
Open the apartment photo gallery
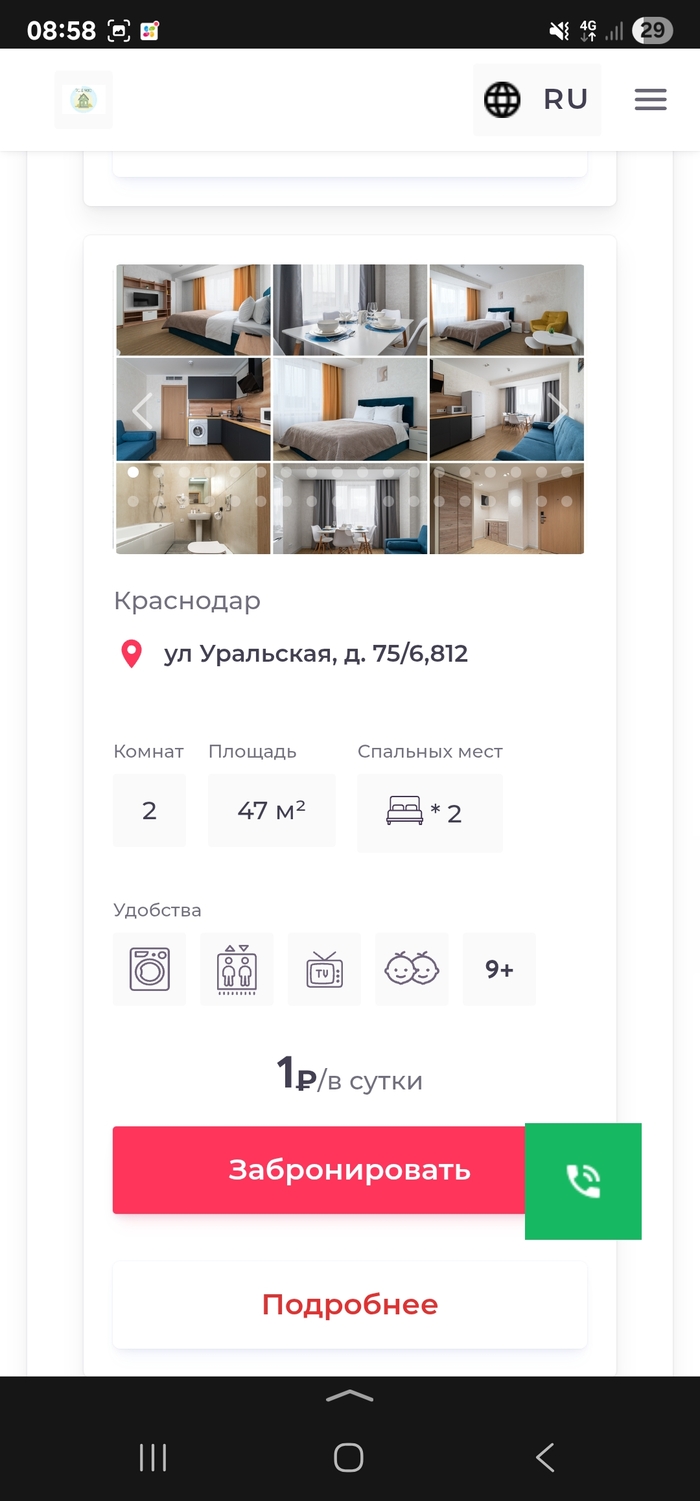point(350,409)
